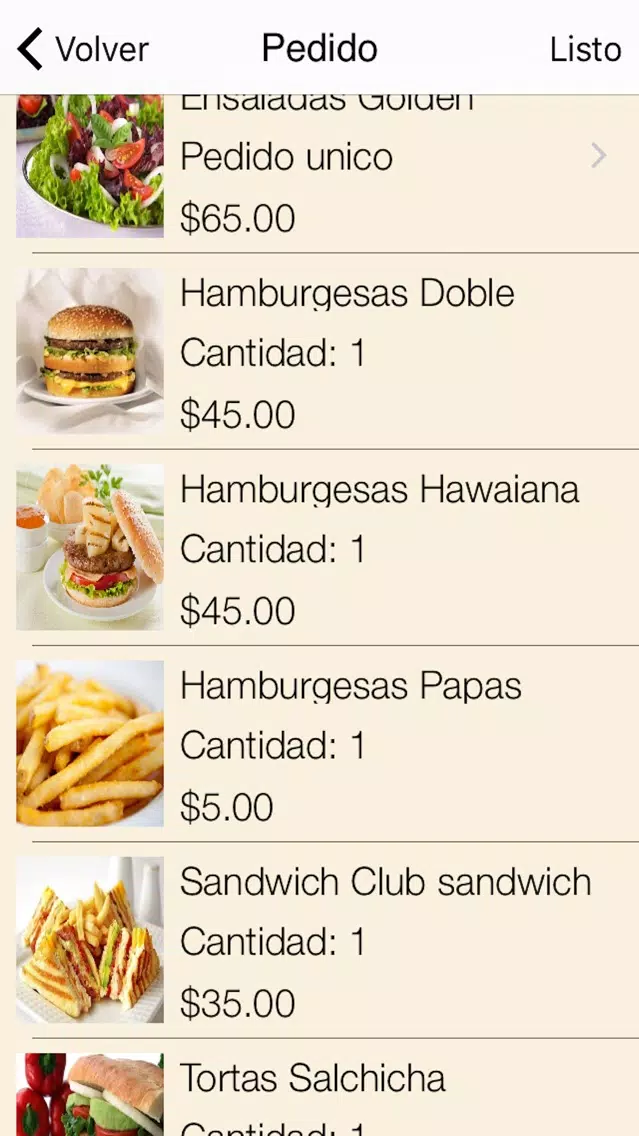Select the Tortas Salchicha row
Screen dimensions: 639x1136
click(x=320, y=1087)
